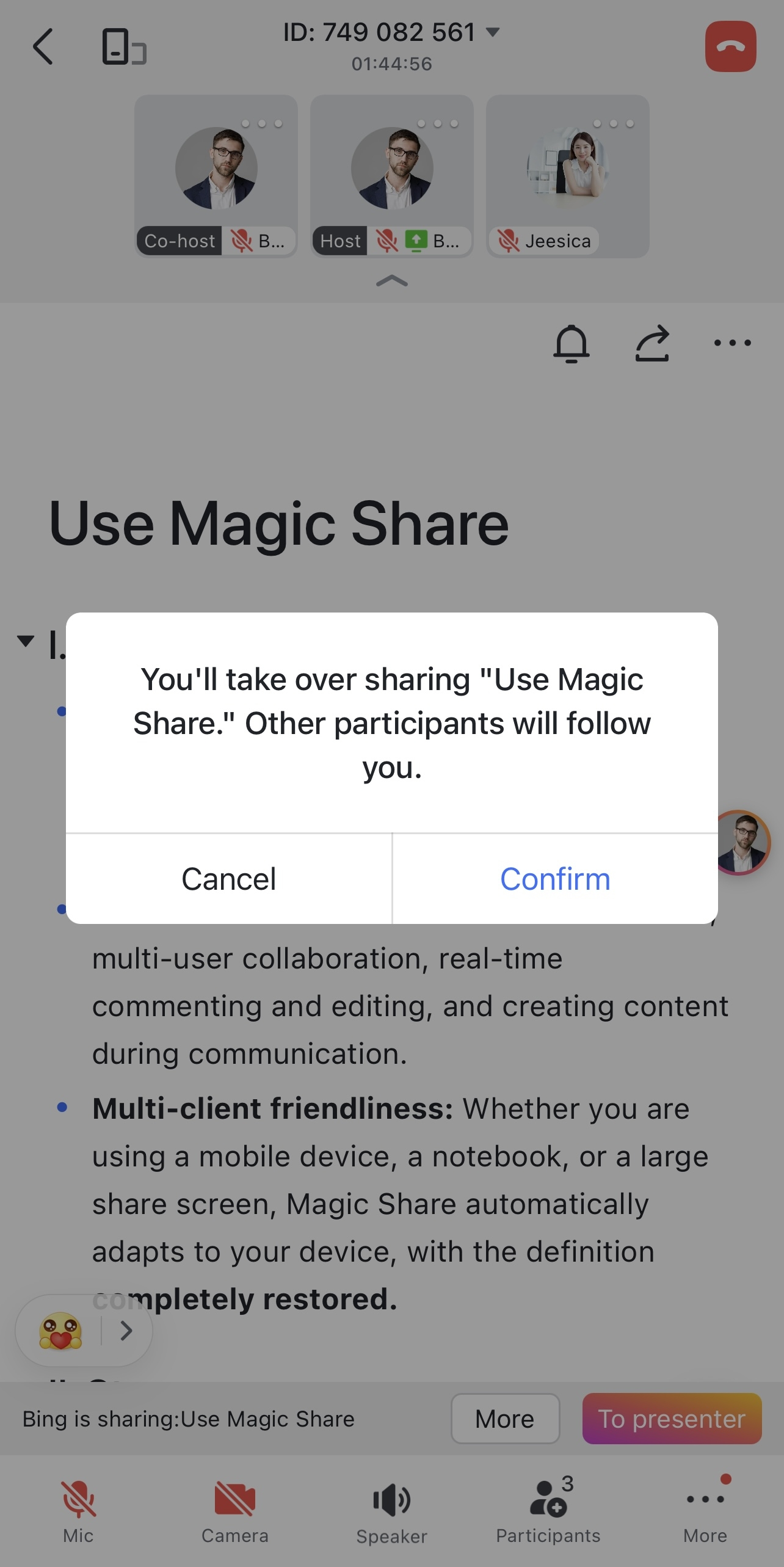
Task: Turn on the Camera
Action: coord(235,1508)
